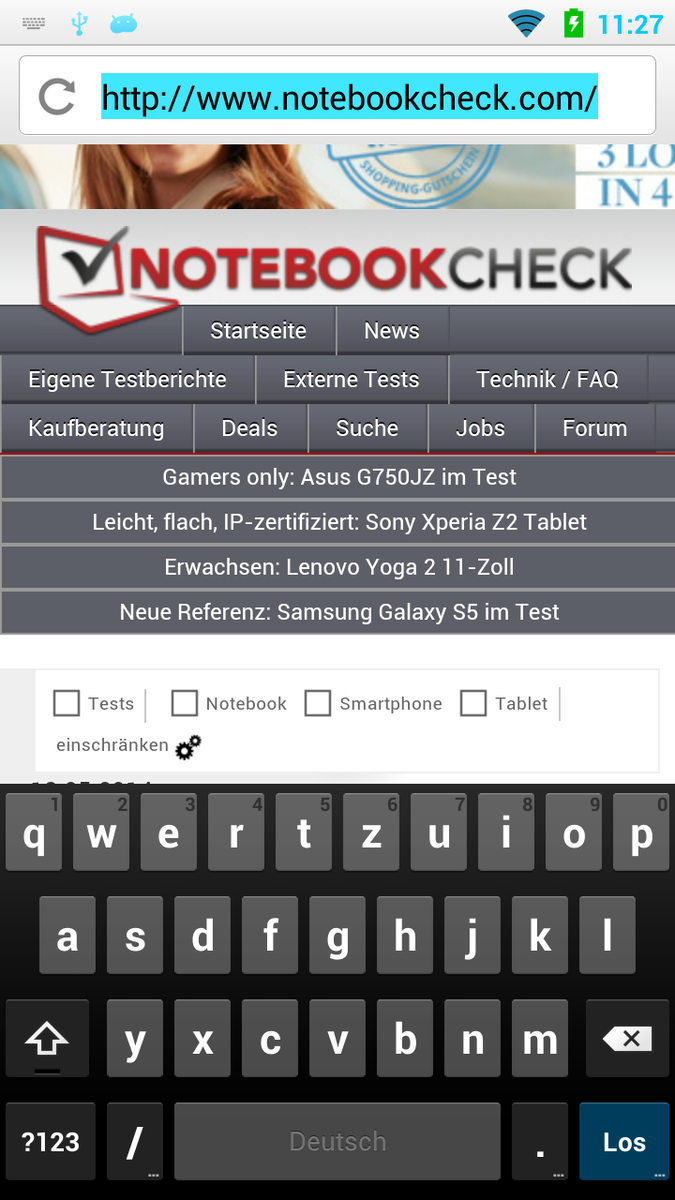
Task: Open Eigene Testberichte
Action: [x=128, y=380]
